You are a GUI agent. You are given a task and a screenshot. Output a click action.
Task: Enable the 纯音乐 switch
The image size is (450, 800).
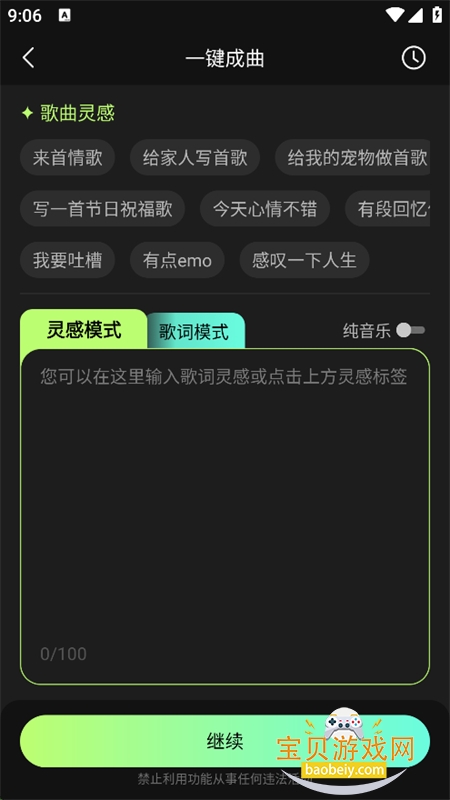coord(411,330)
